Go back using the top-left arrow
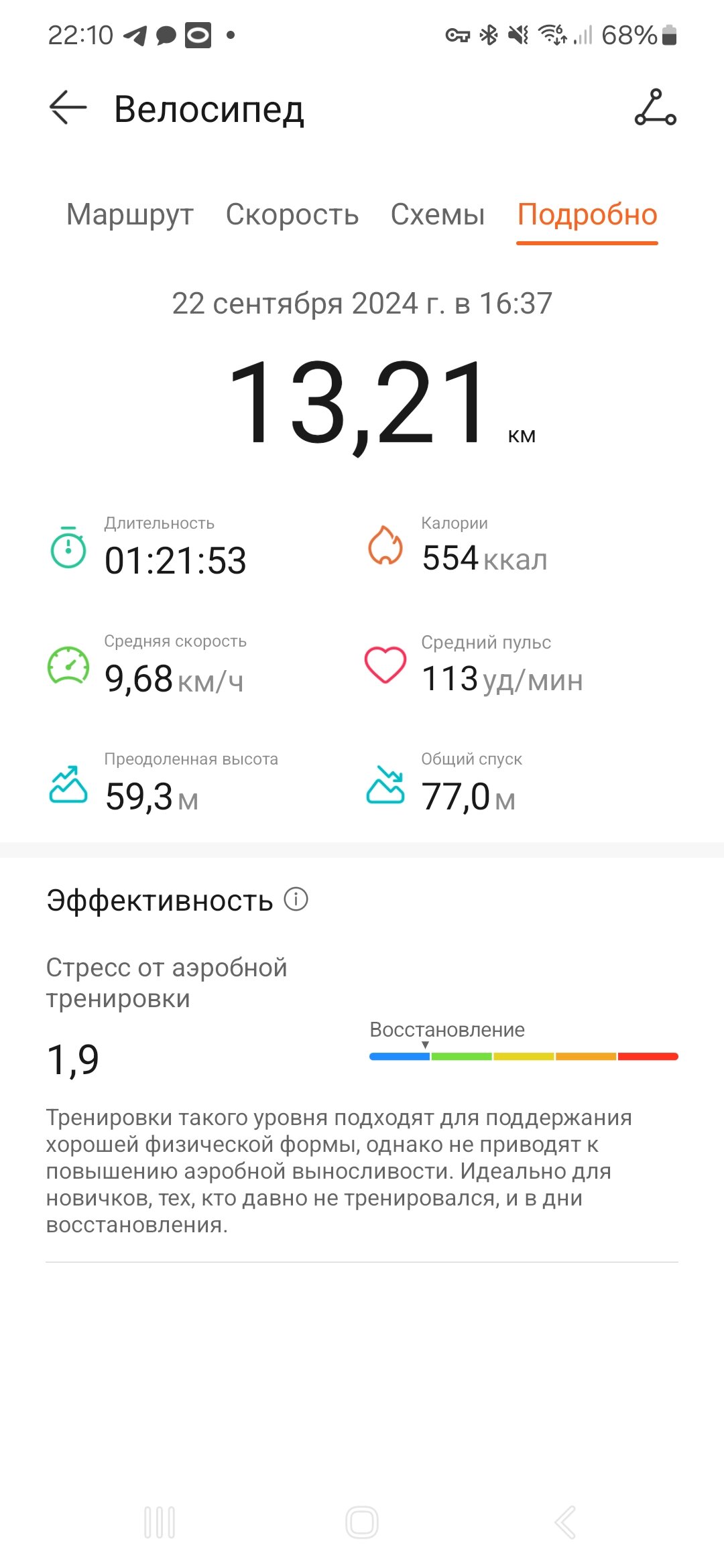 (x=68, y=107)
